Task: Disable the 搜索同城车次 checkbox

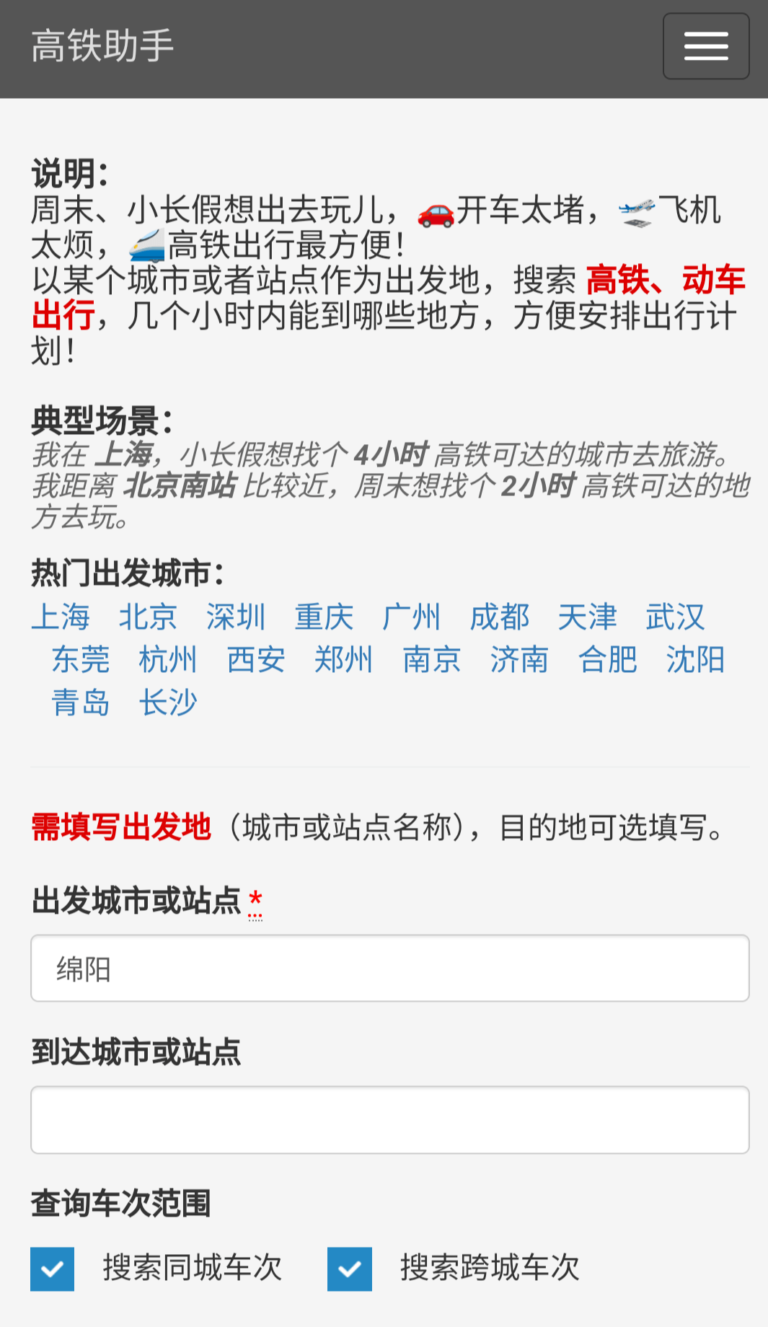Action: point(52,1268)
